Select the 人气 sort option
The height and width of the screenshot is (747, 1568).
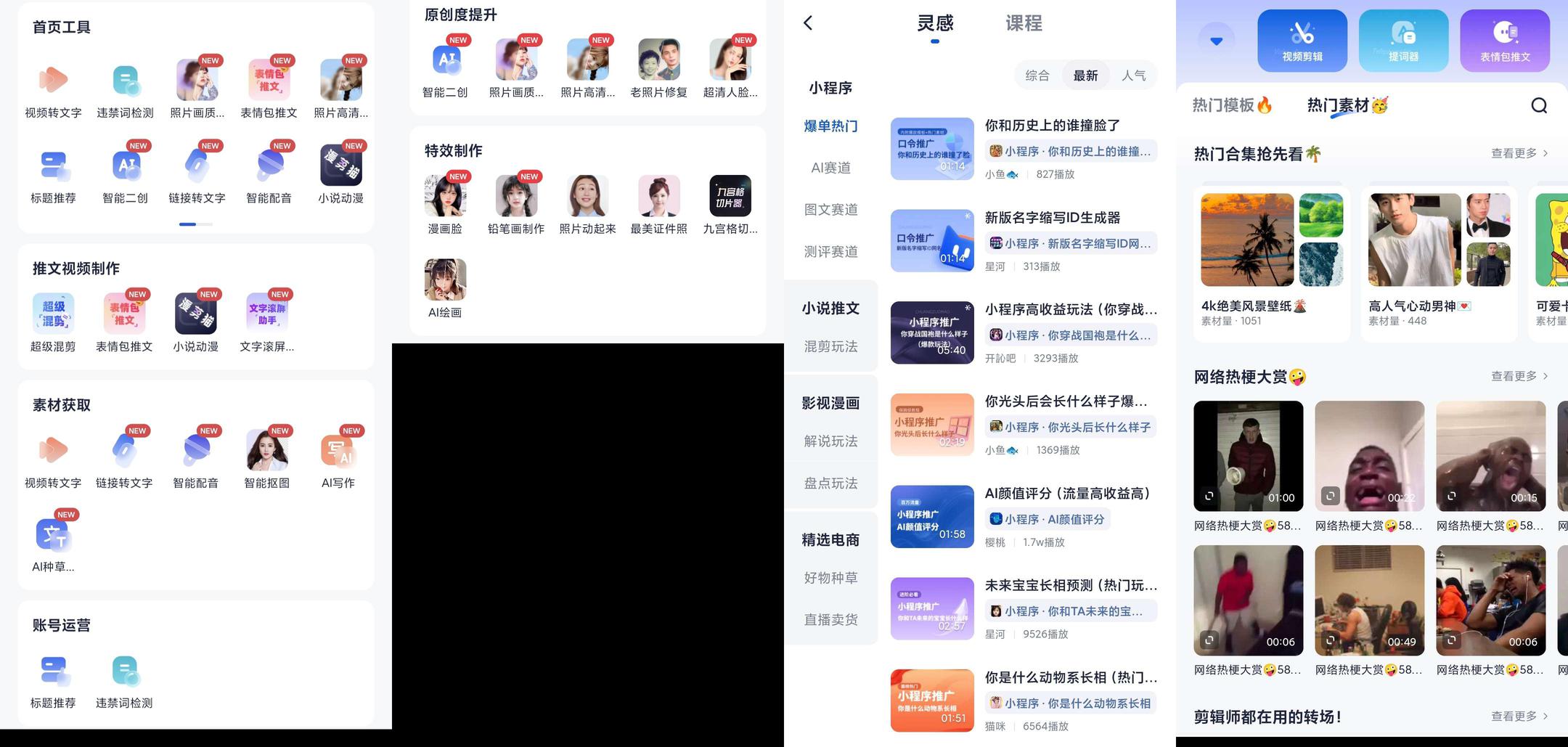tap(1133, 75)
